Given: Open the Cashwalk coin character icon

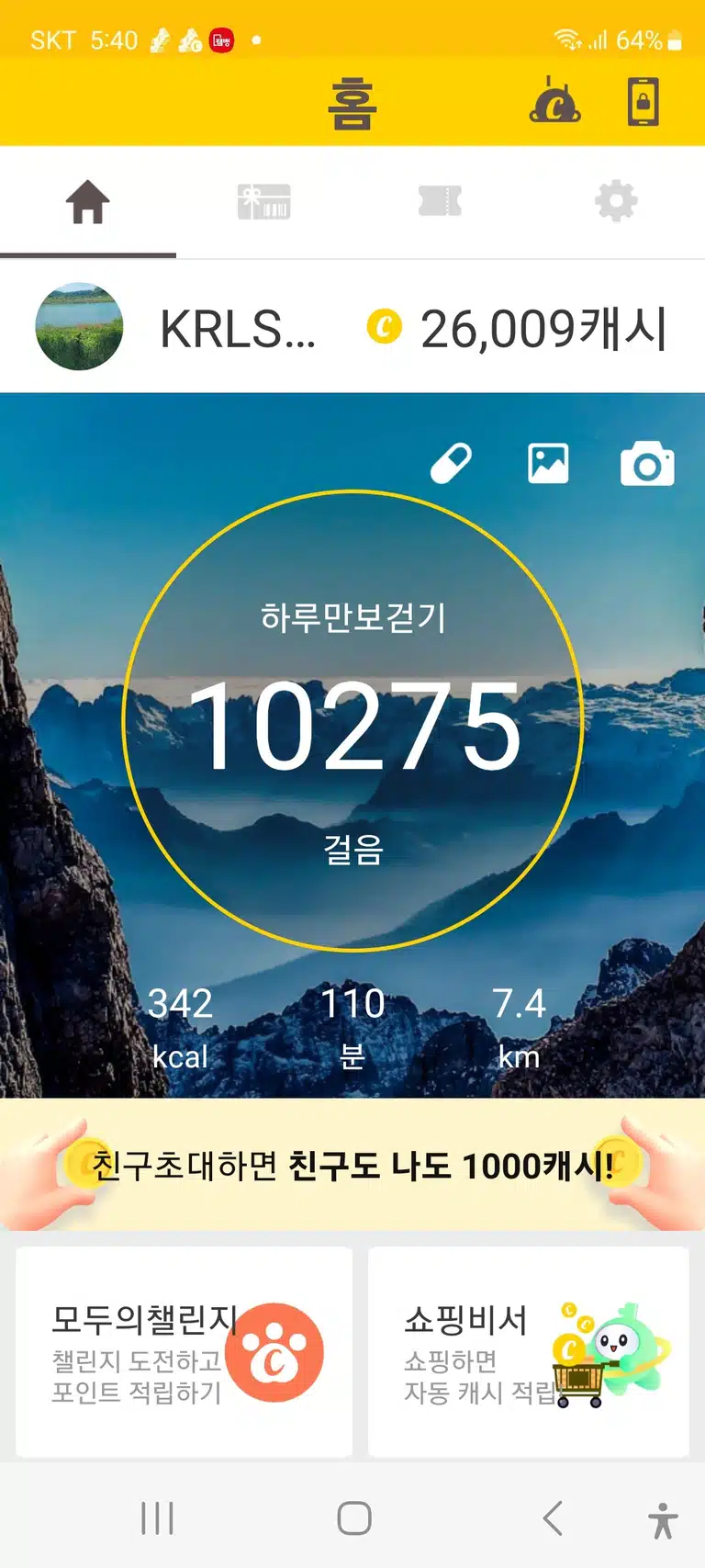Looking at the screenshot, I should (x=554, y=100).
